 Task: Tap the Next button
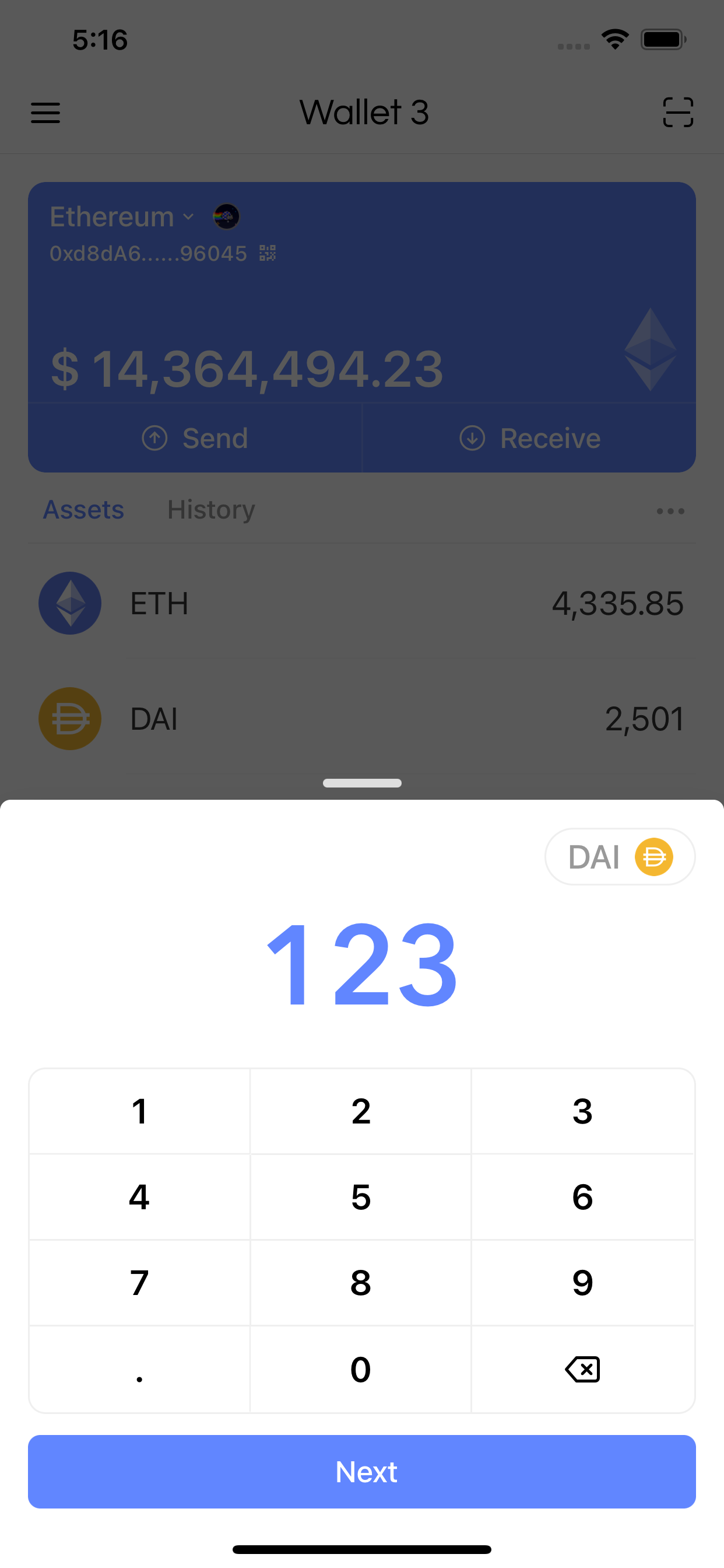tap(362, 1471)
